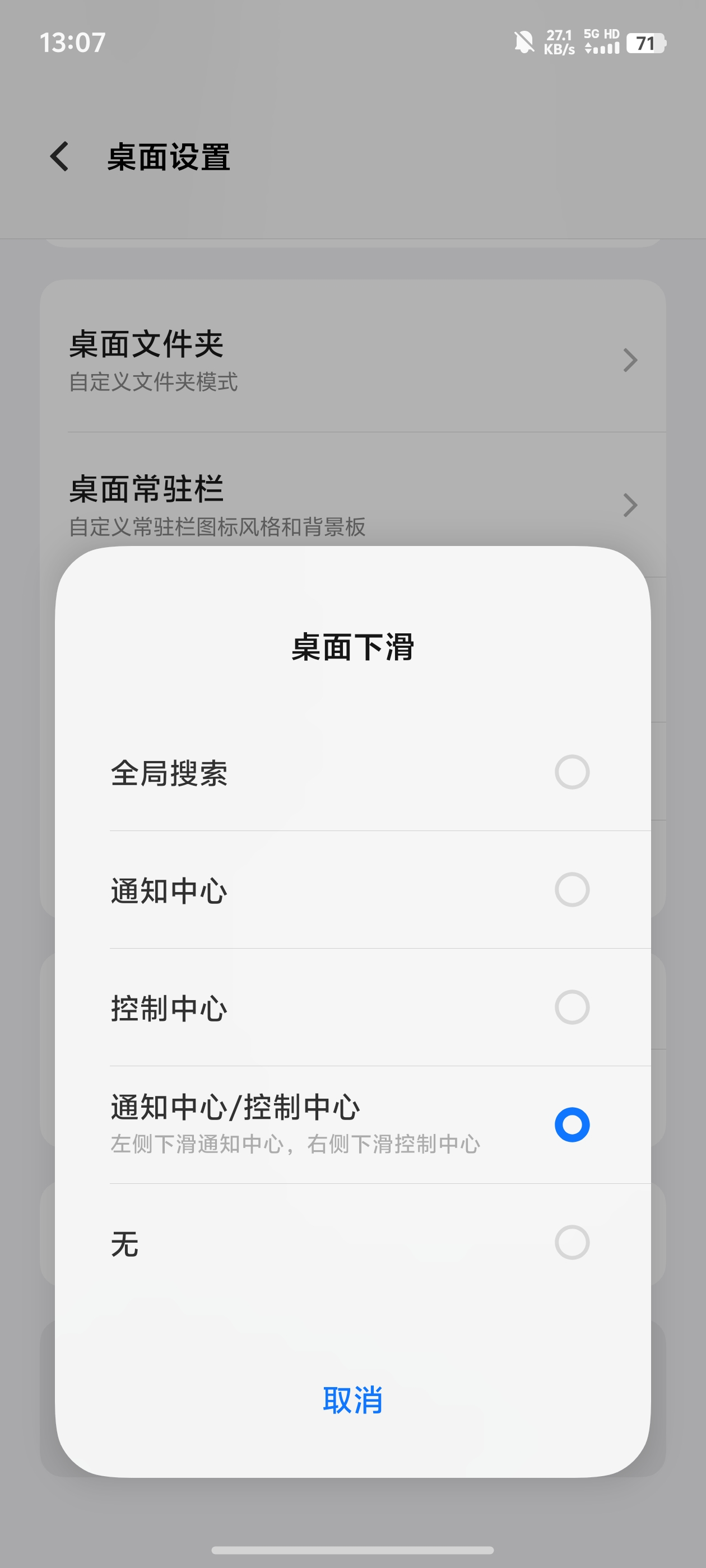Choose 无 to disable swipe-down

pos(352,1242)
